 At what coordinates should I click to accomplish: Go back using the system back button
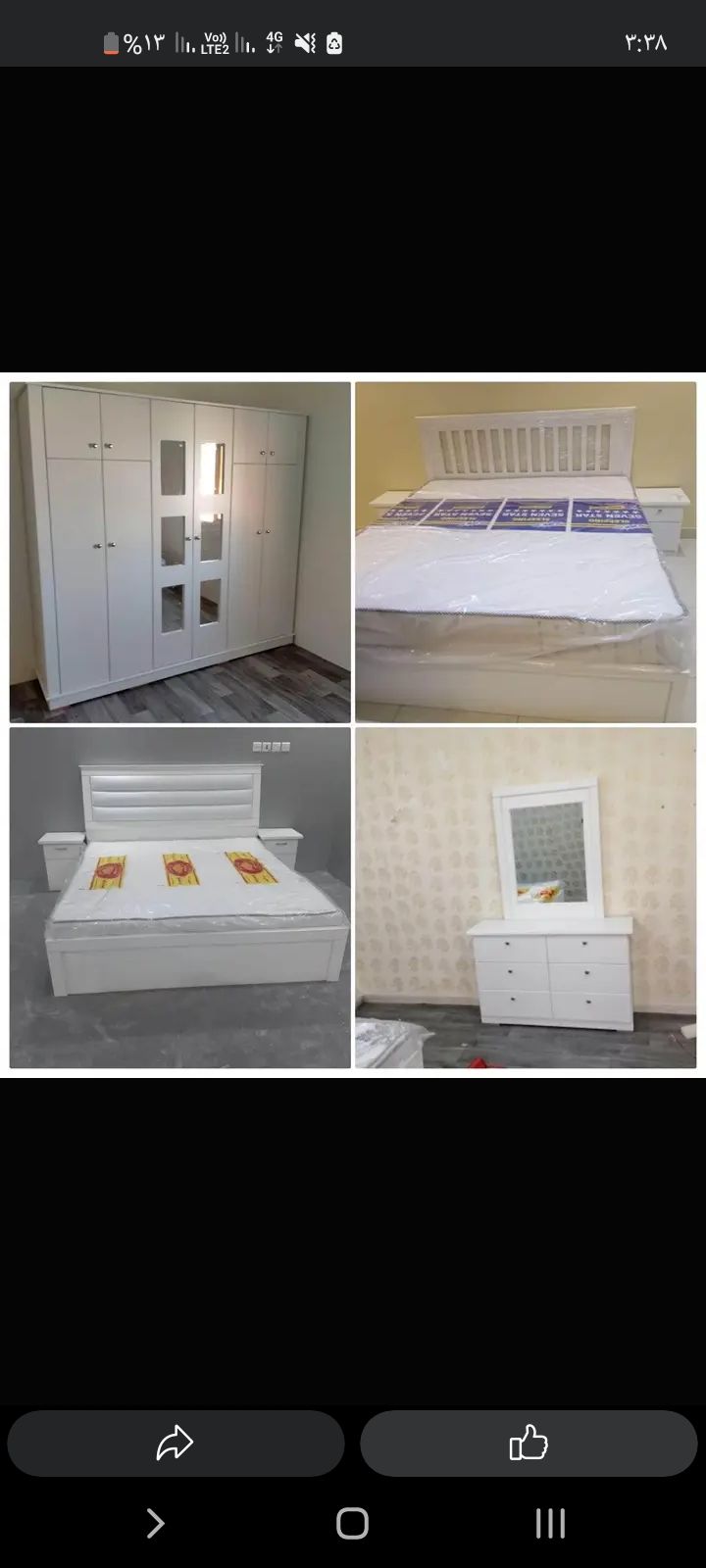tap(155, 1523)
